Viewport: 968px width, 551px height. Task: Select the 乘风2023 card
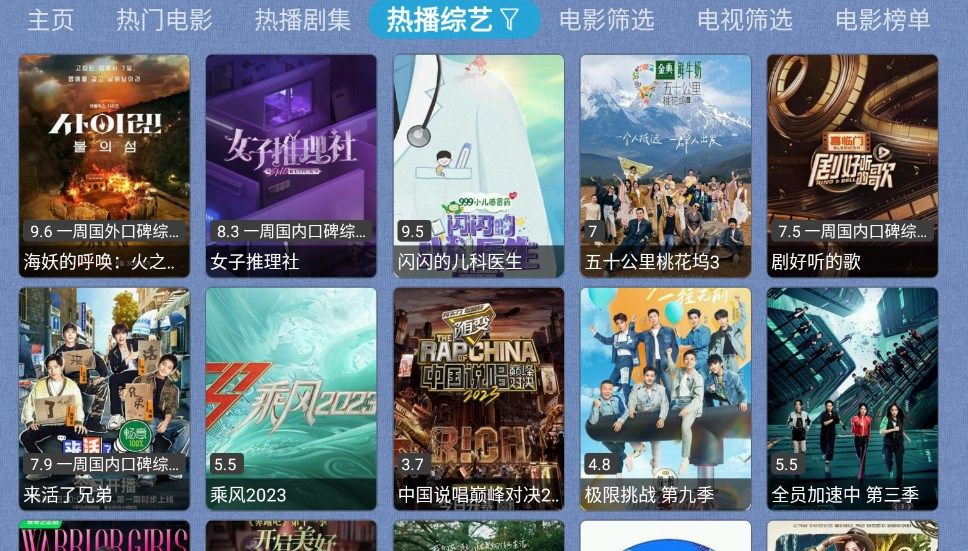291,398
